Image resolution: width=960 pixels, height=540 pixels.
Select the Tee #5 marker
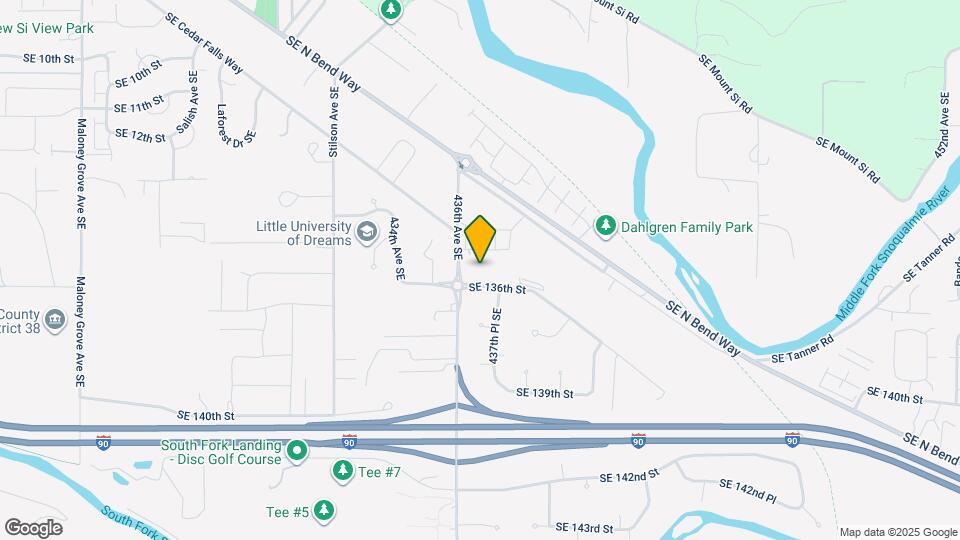[324, 511]
